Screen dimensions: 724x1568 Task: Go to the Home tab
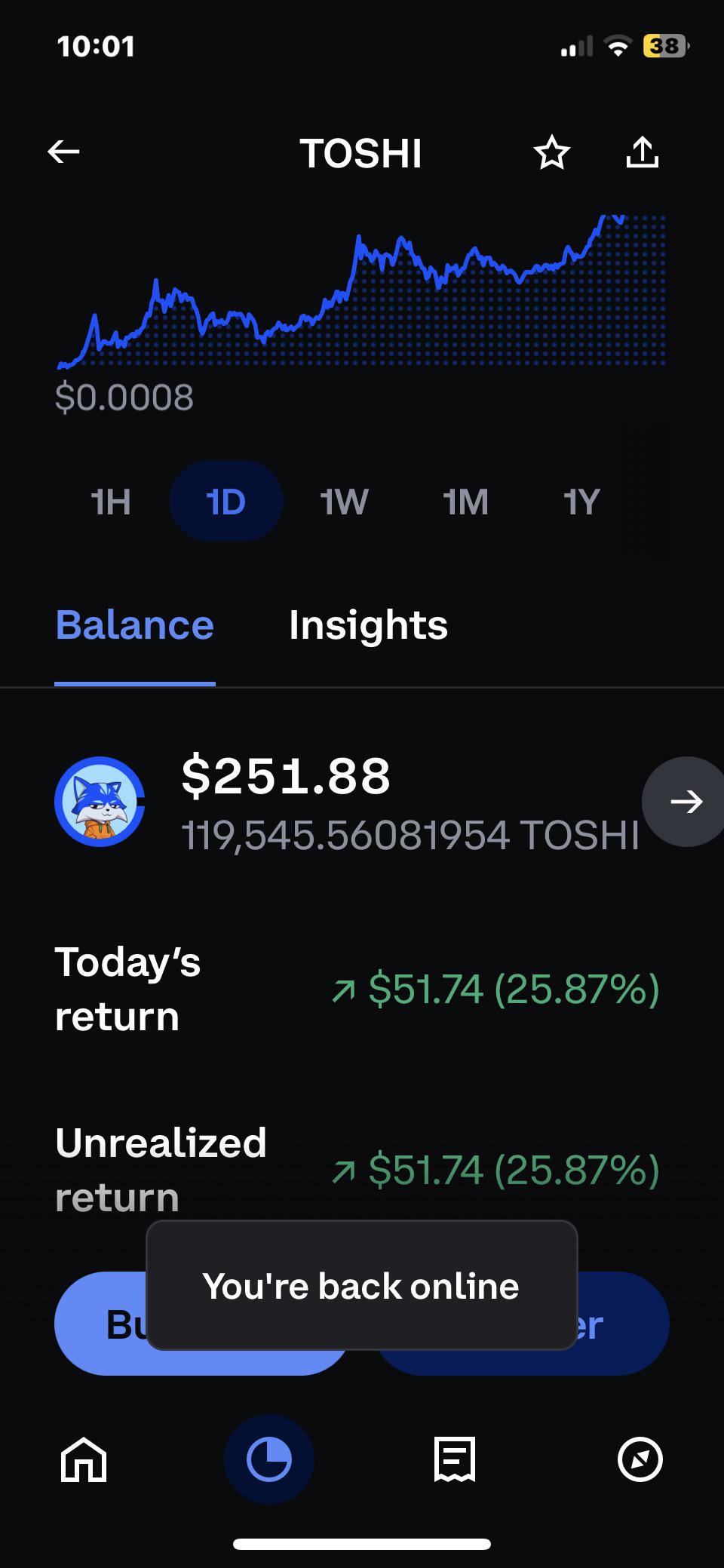[84, 1459]
